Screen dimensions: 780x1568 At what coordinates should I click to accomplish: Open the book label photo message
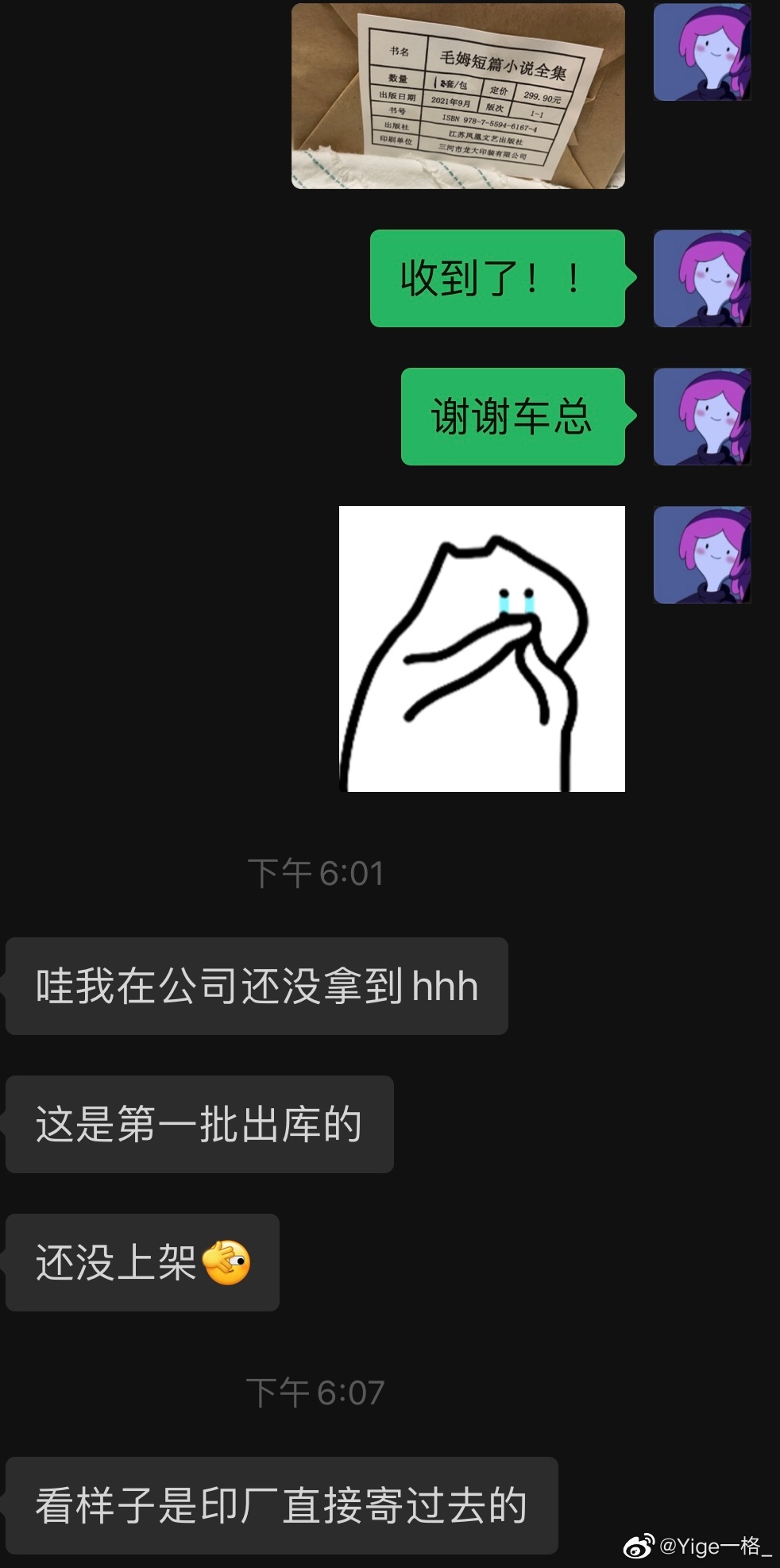(458, 96)
